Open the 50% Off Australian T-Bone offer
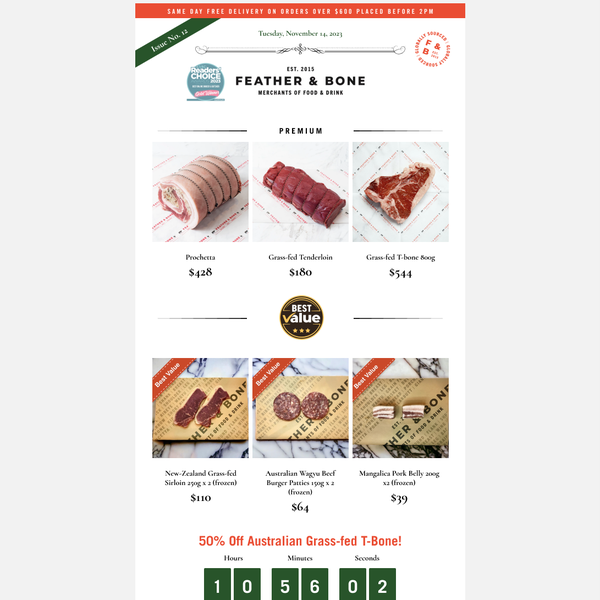 300,541
